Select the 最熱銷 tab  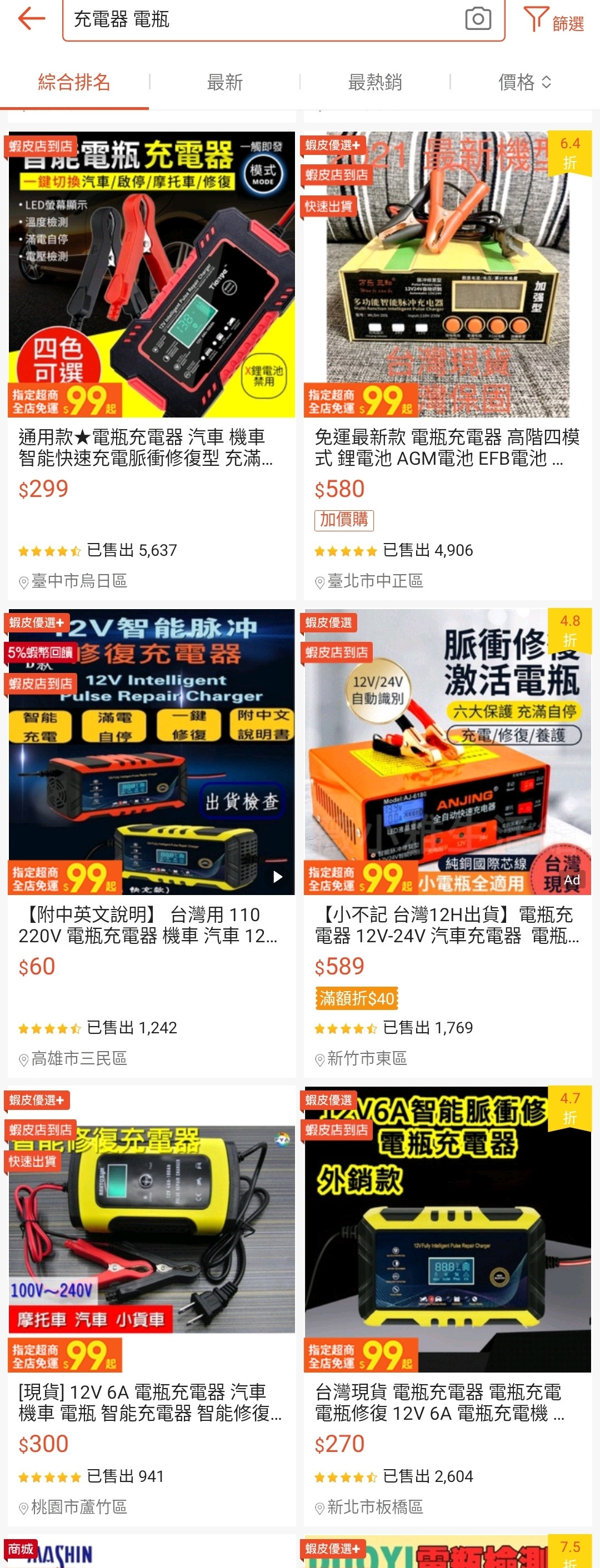pyautogui.click(x=374, y=82)
